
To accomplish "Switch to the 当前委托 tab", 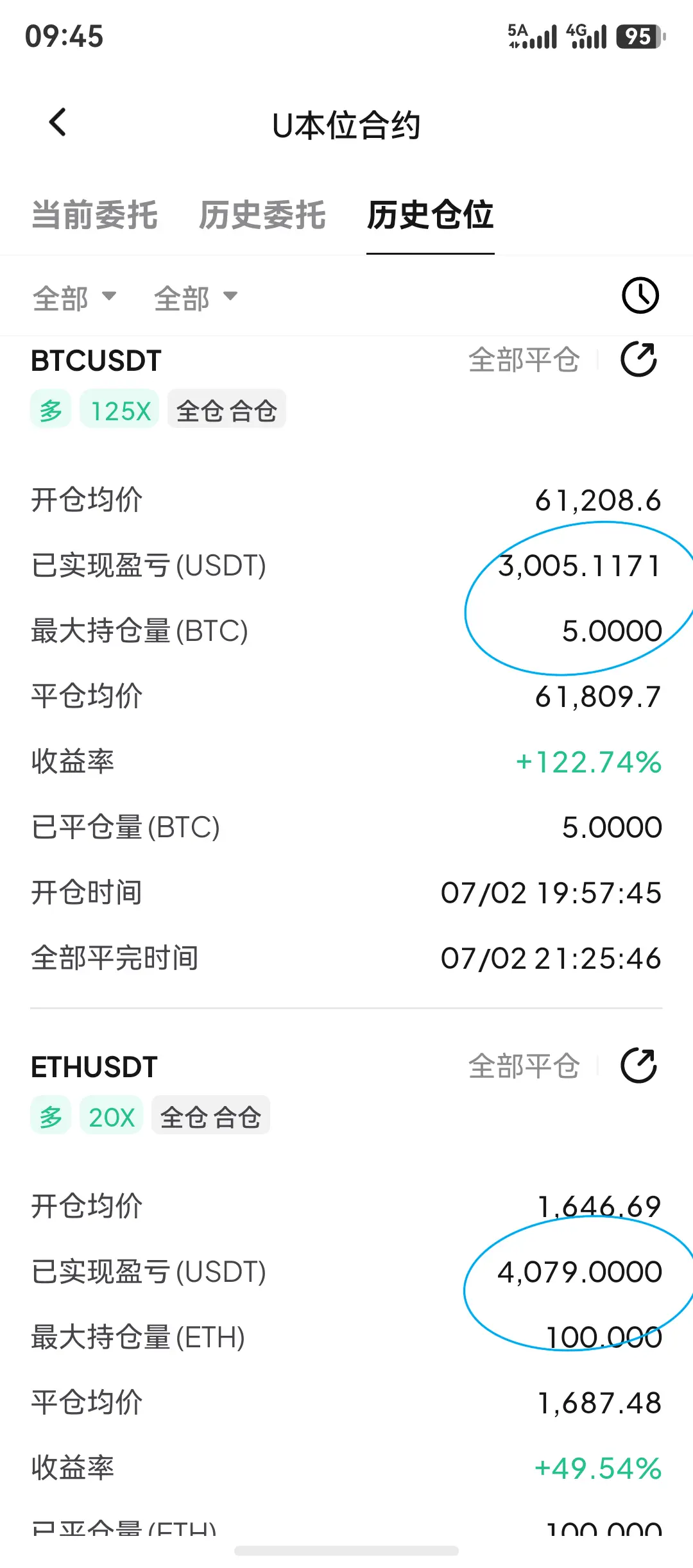I will (94, 215).
